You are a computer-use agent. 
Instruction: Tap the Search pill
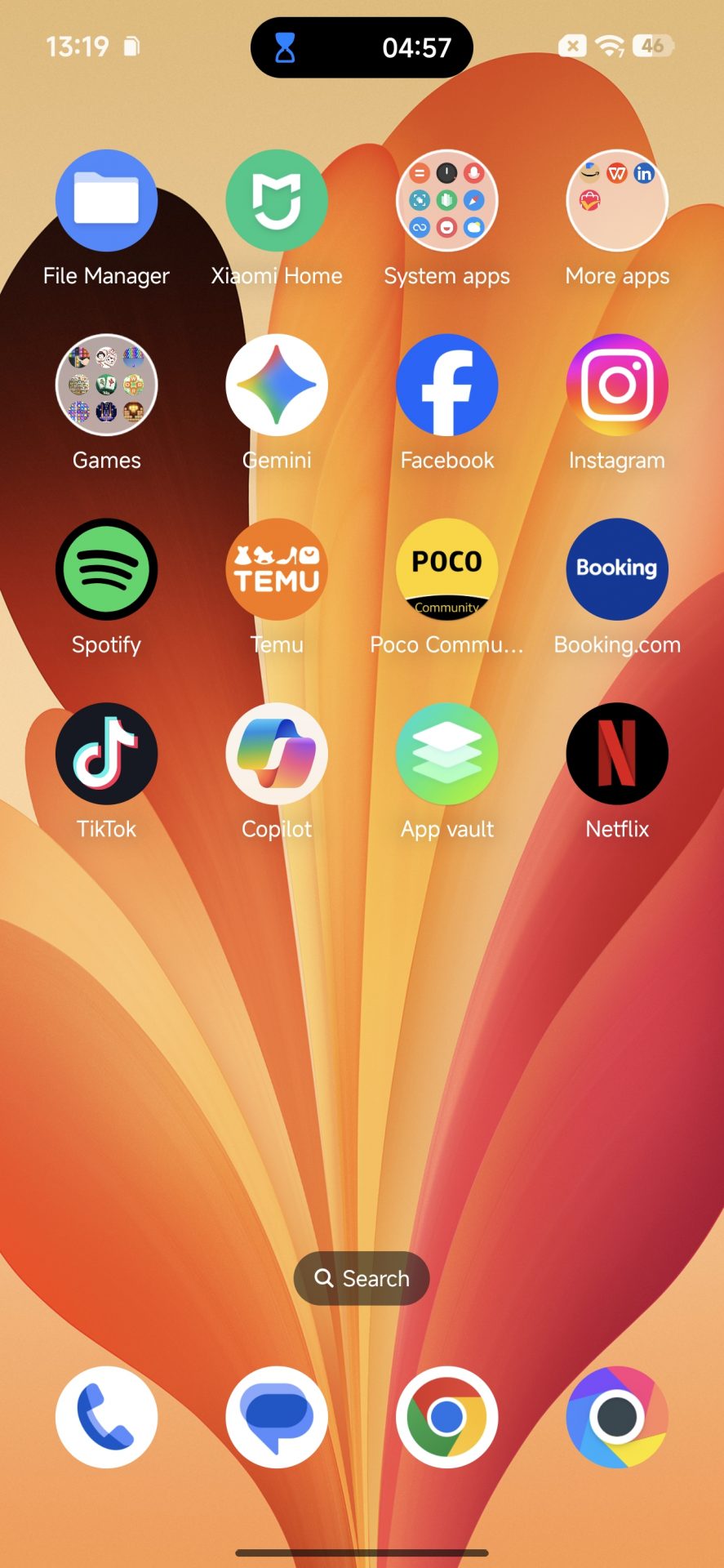click(362, 1278)
